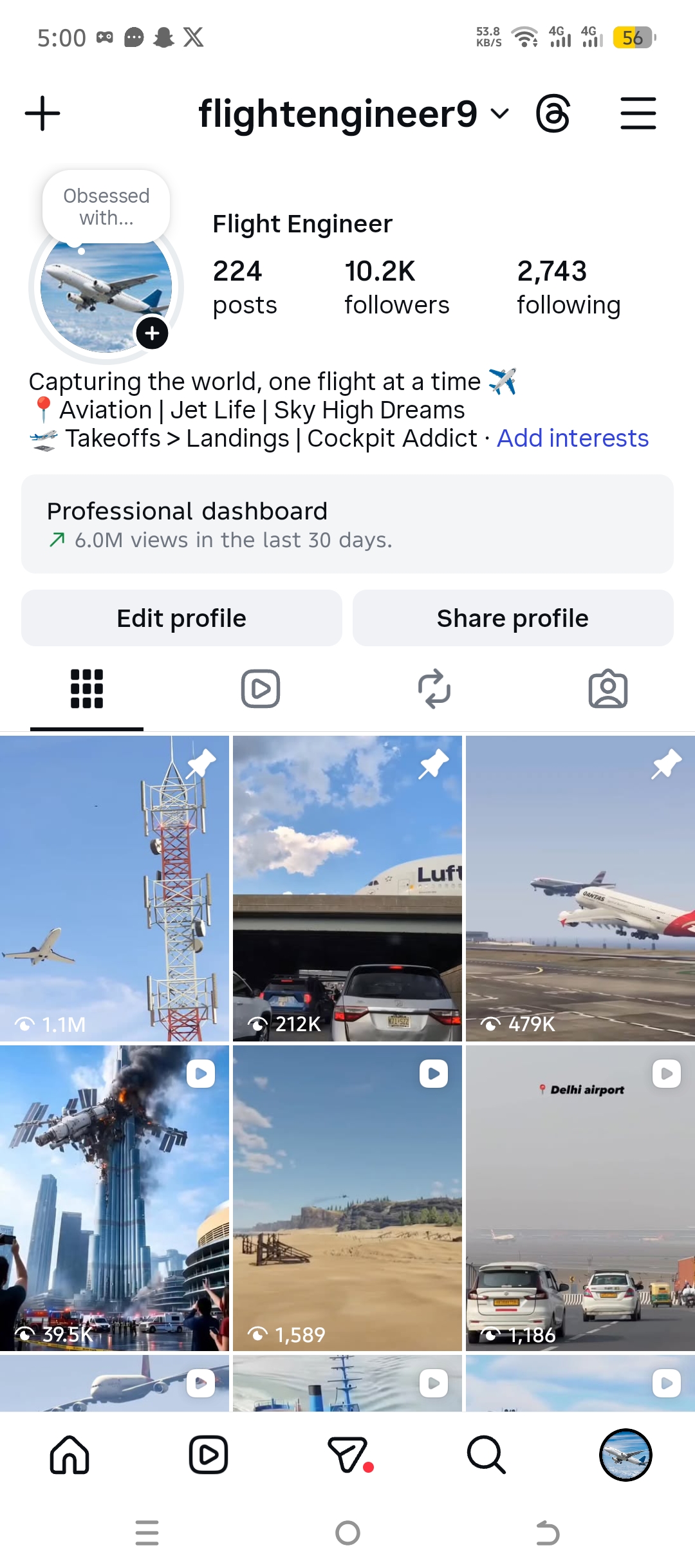This screenshot has width=695, height=1568.
Task: Click Share profile
Action: 513,617
